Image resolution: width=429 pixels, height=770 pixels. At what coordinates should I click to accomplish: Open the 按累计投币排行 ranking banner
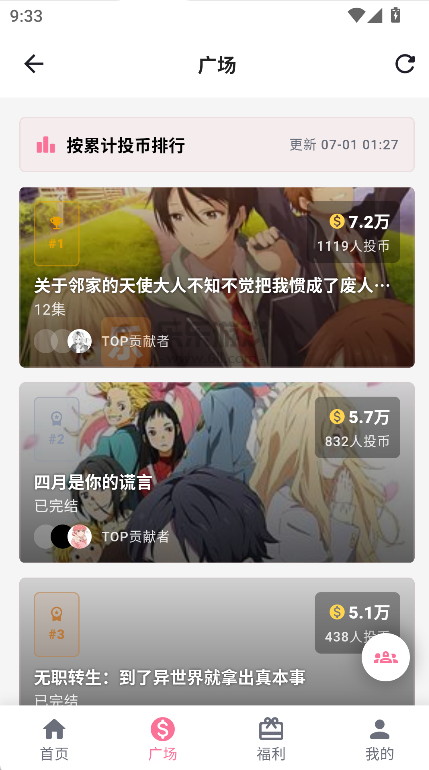click(217, 145)
